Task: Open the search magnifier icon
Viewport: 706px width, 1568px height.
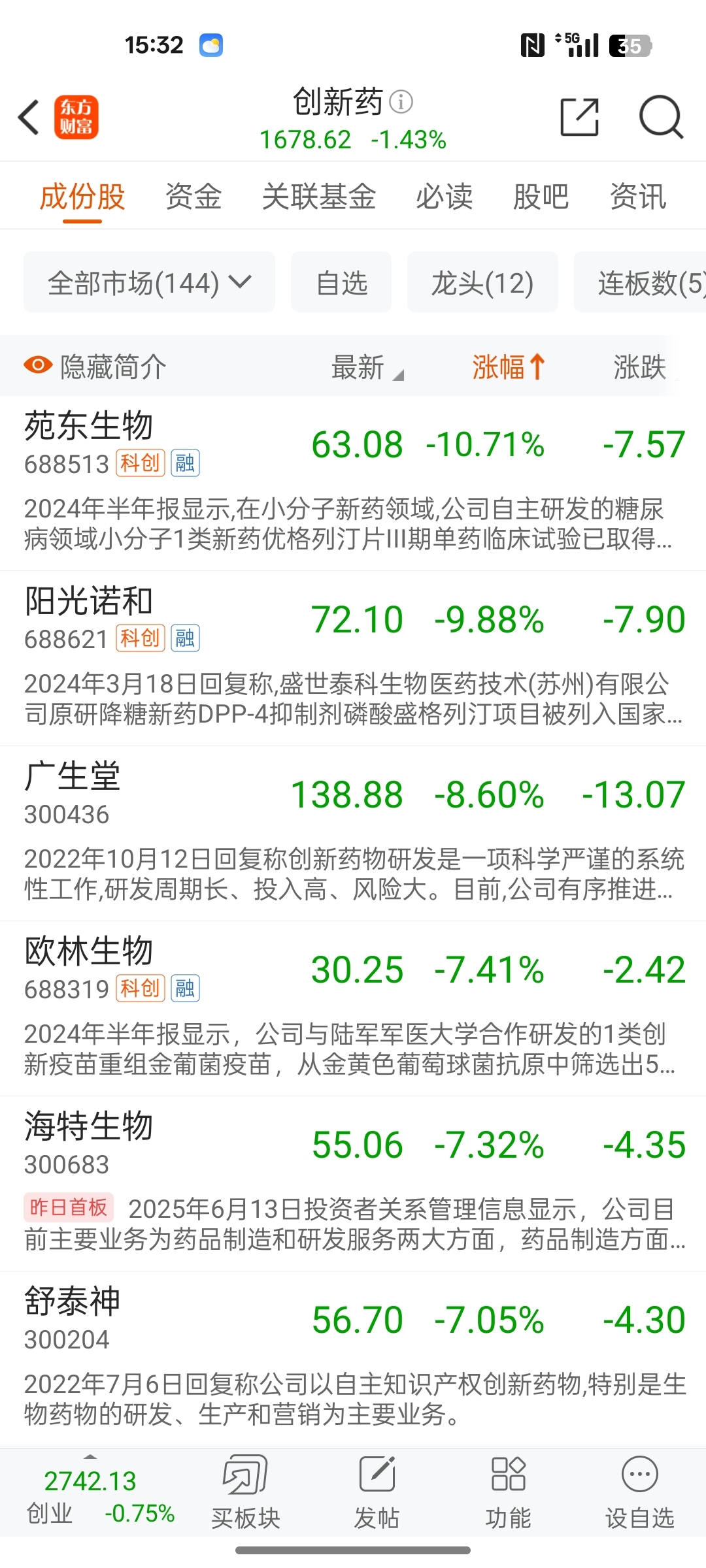Action: [661, 118]
